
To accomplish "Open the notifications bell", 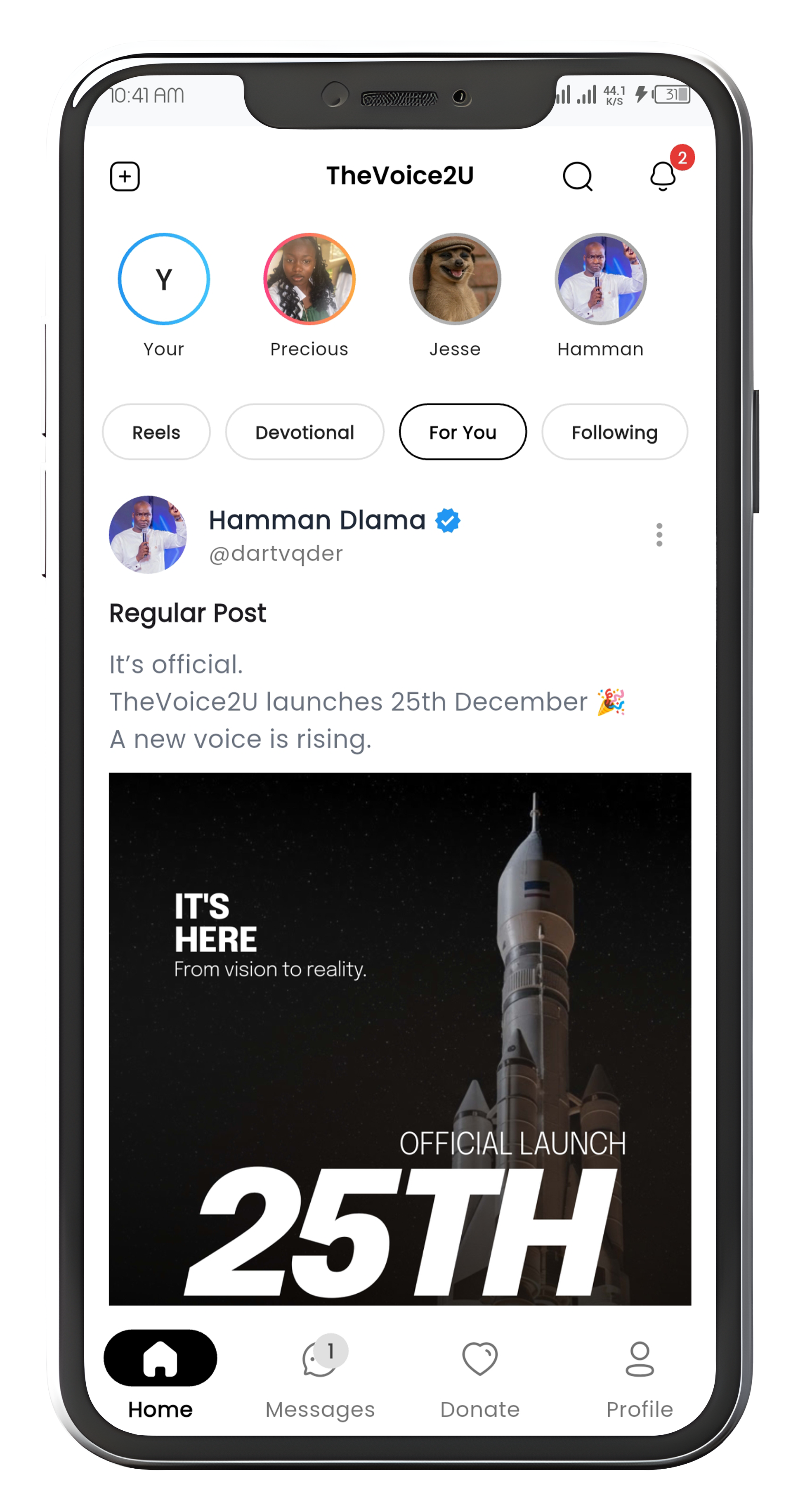I will point(663,175).
